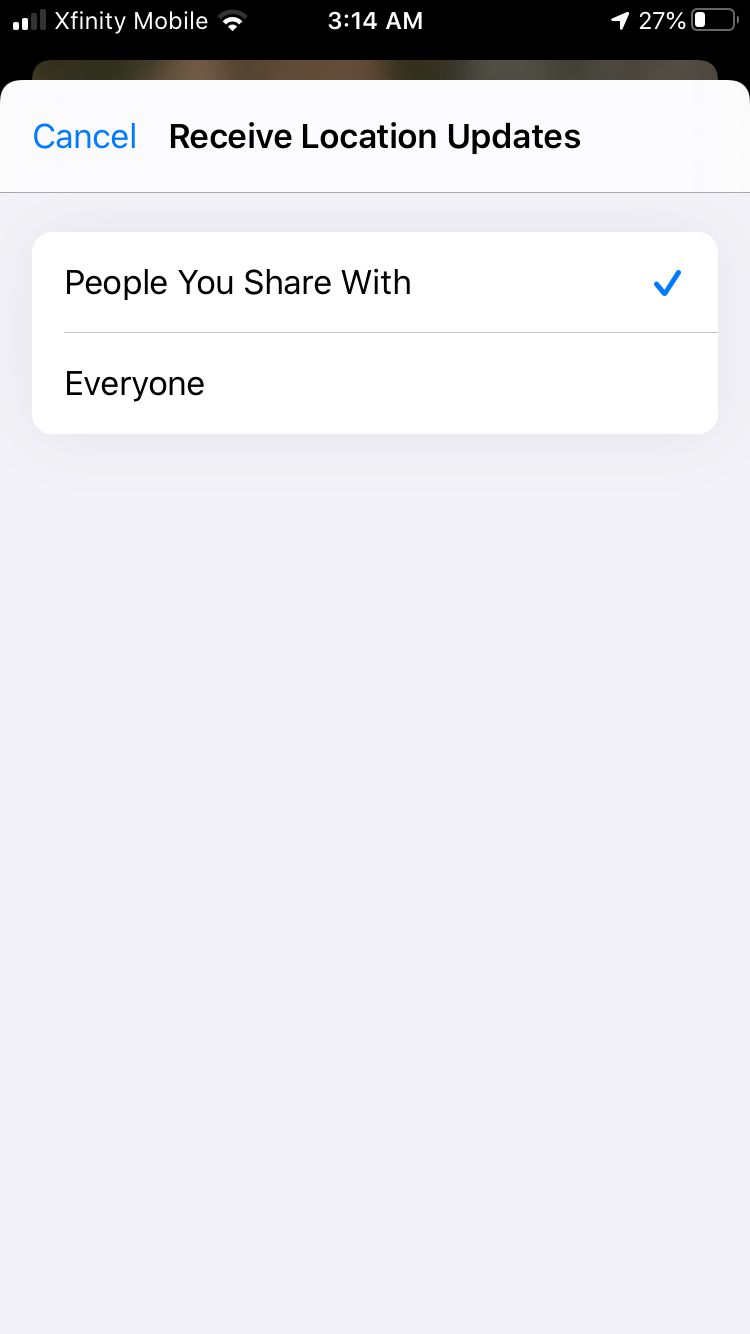The image size is (750, 1334).
Task: Cancel the Receive Location Updates sheet
Action: tap(84, 136)
